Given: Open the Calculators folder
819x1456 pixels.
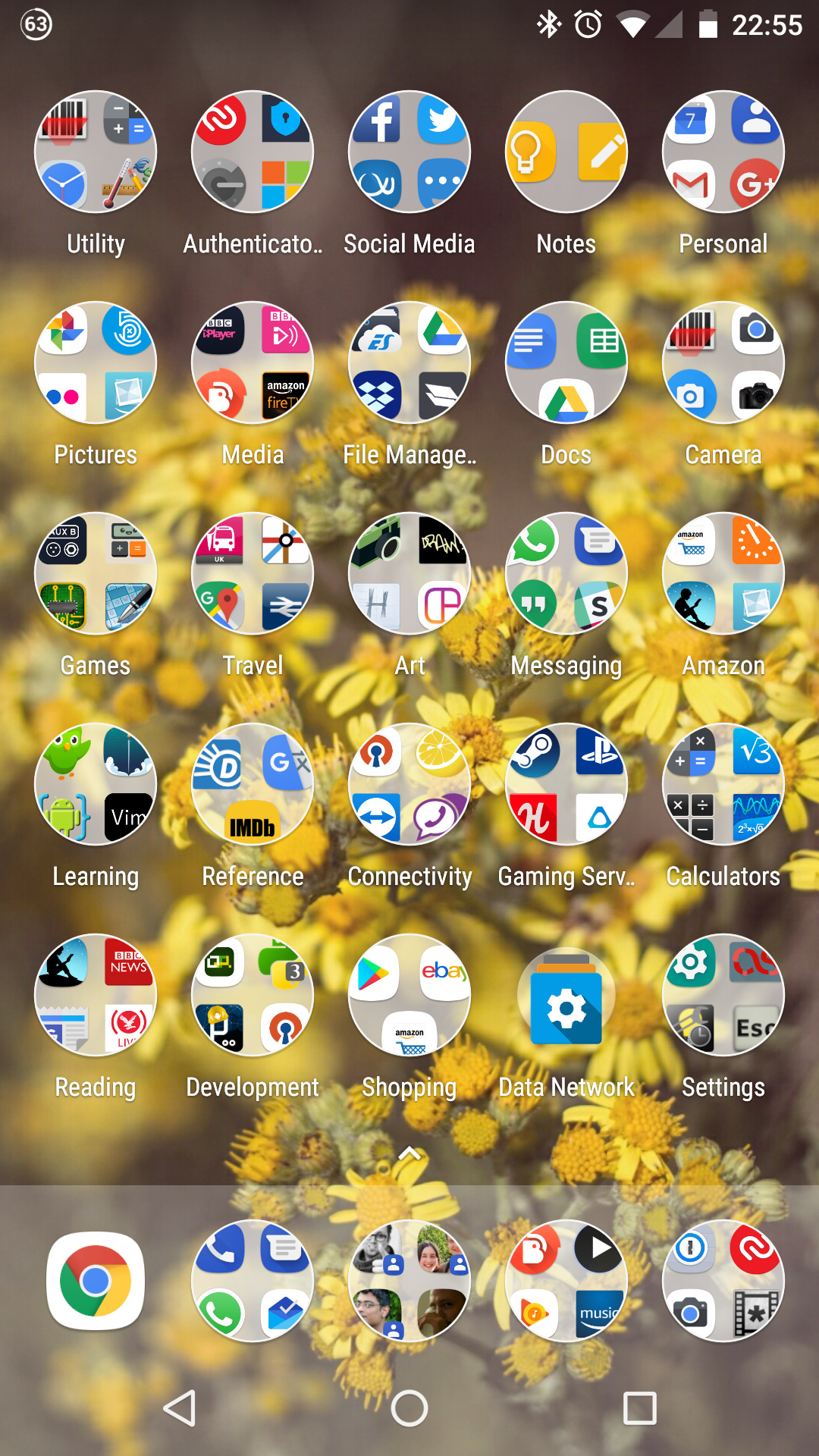Looking at the screenshot, I should pos(723,785).
